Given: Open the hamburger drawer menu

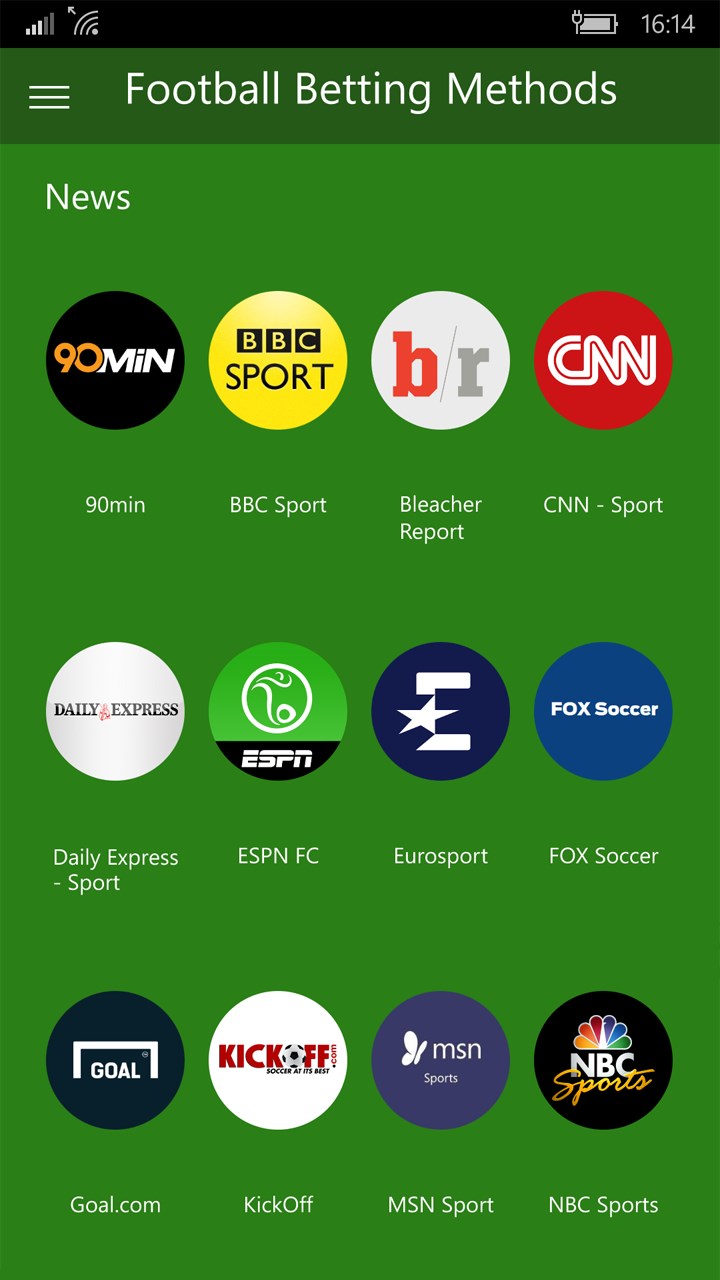Looking at the screenshot, I should click(49, 96).
